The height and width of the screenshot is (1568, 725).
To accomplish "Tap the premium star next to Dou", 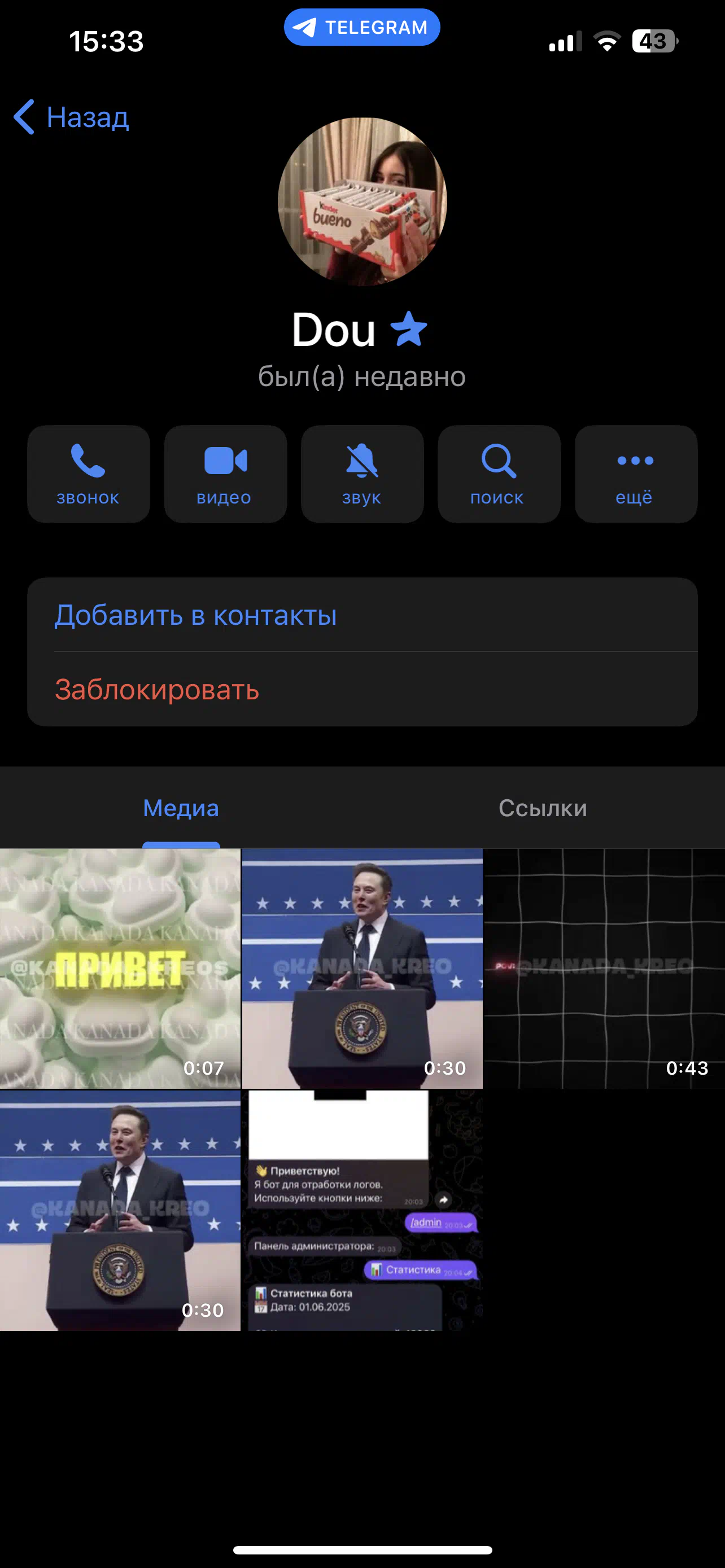I will 408,329.
